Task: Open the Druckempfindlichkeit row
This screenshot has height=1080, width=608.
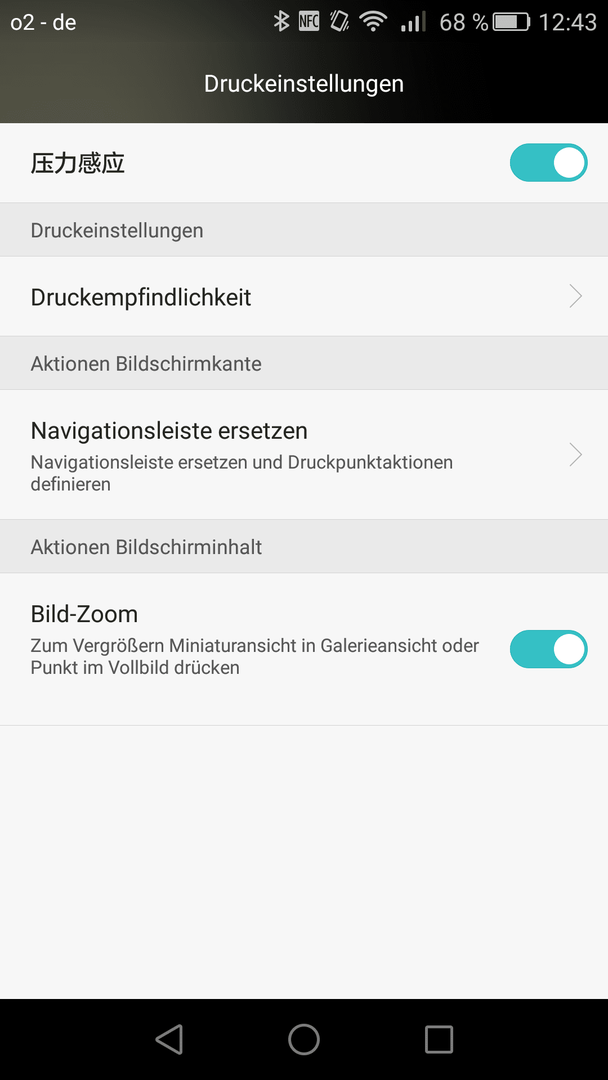Action: (304, 297)
